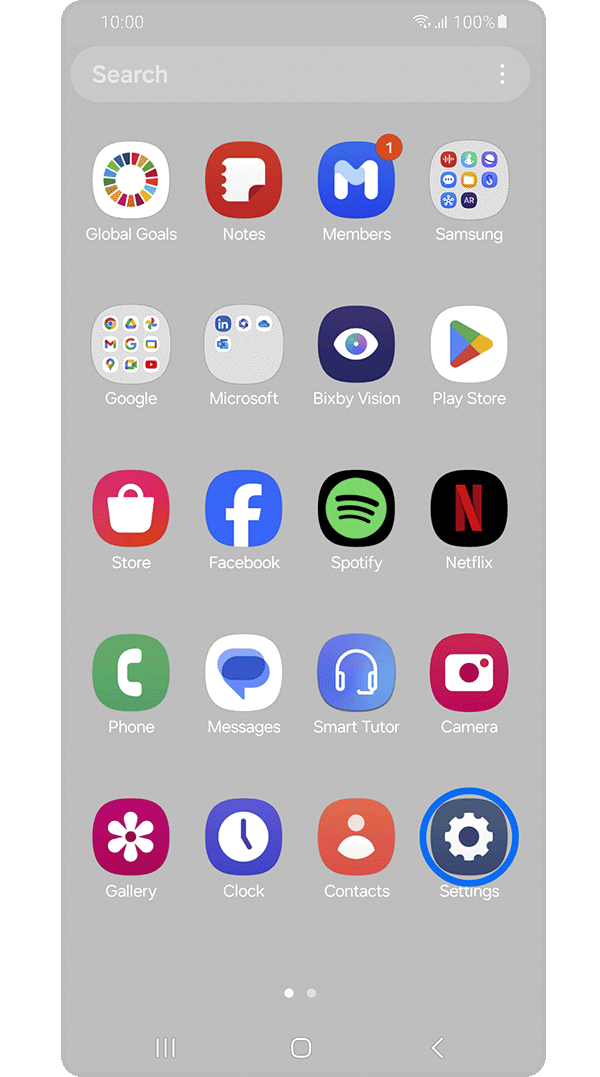Open the three-dot more options menu
Image resolution: width=600 pixels, height=1077 pixels.
pos(502,74)
